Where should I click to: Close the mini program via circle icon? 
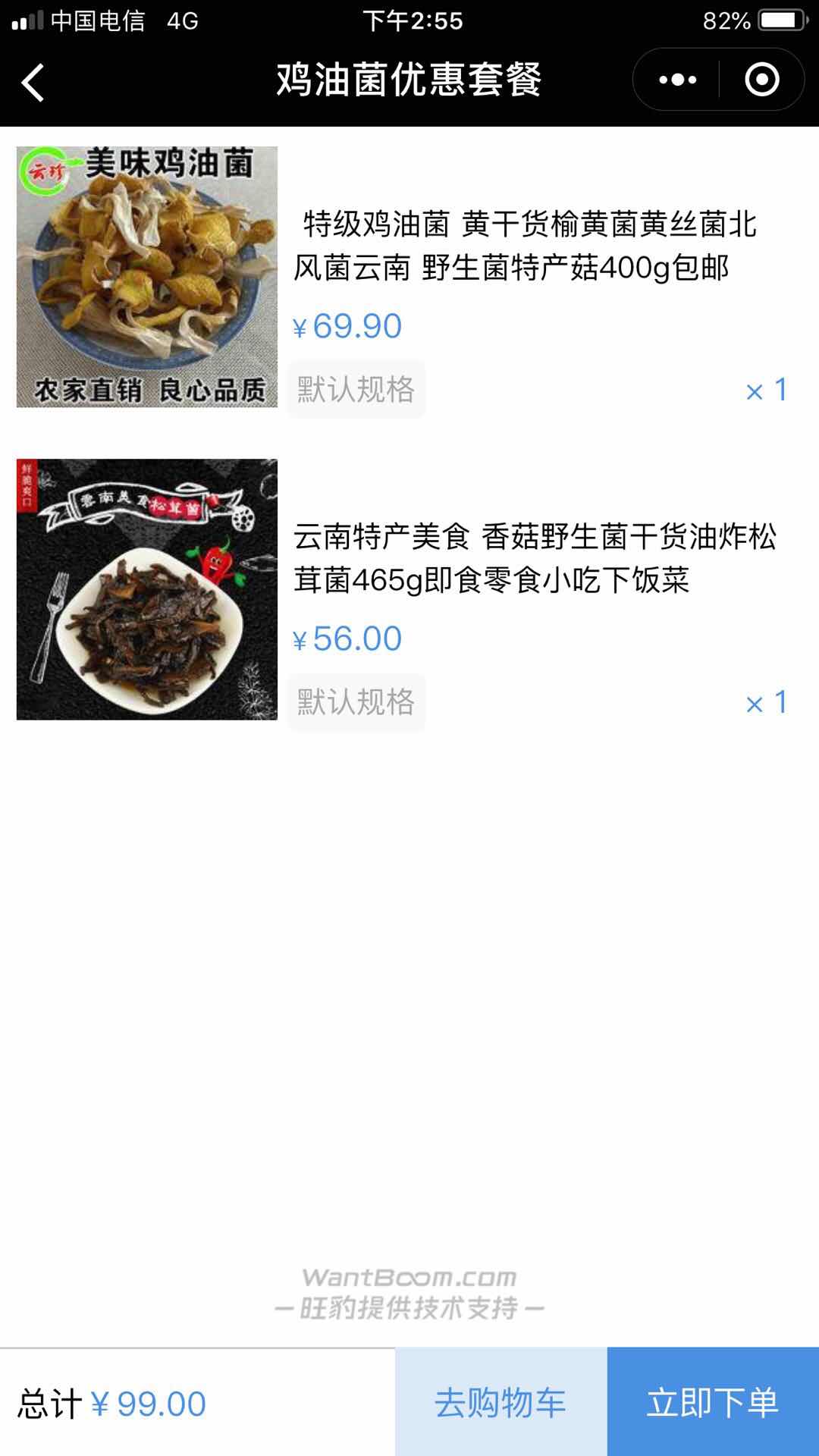coord(761,80)
